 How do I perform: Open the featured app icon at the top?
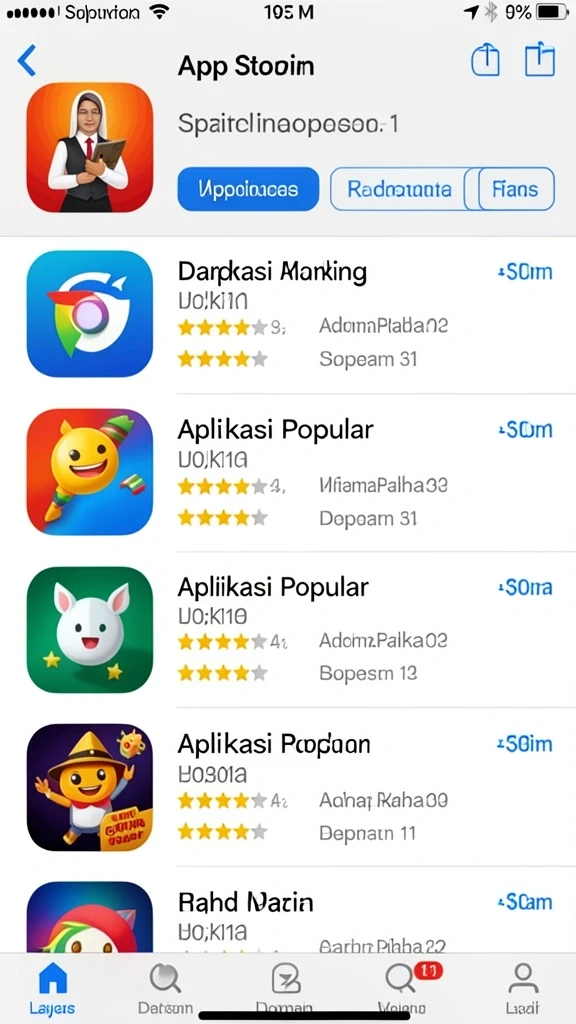click(x=90, y=148)
